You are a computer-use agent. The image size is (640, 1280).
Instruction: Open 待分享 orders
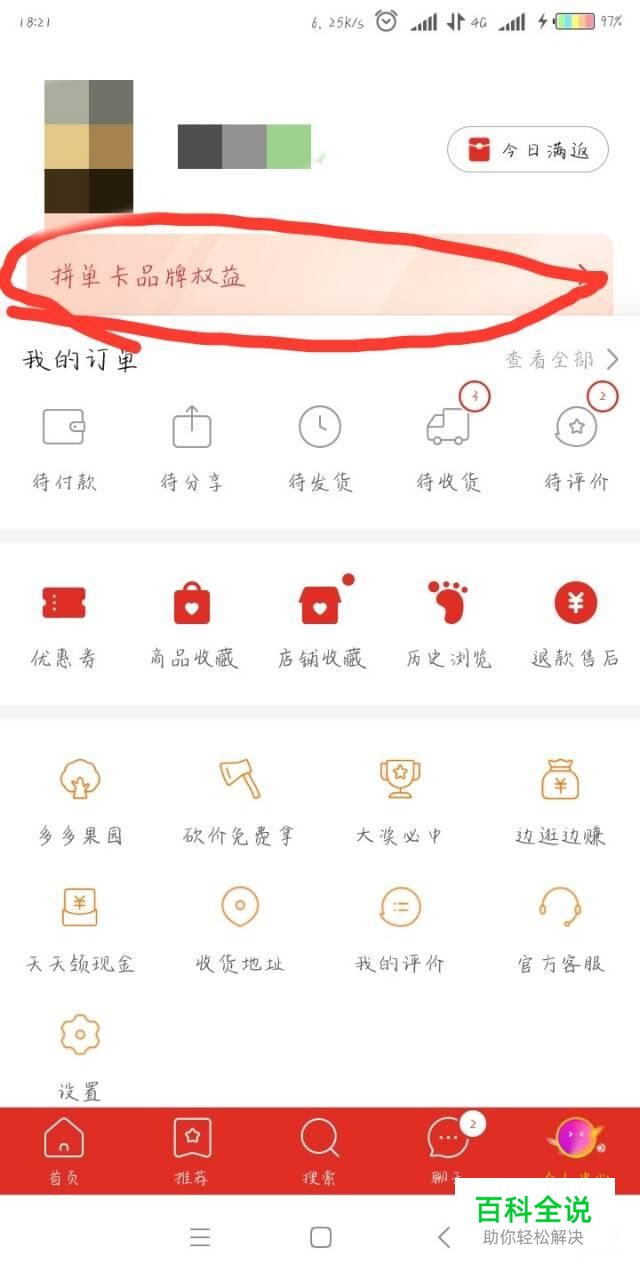[192, 449]
